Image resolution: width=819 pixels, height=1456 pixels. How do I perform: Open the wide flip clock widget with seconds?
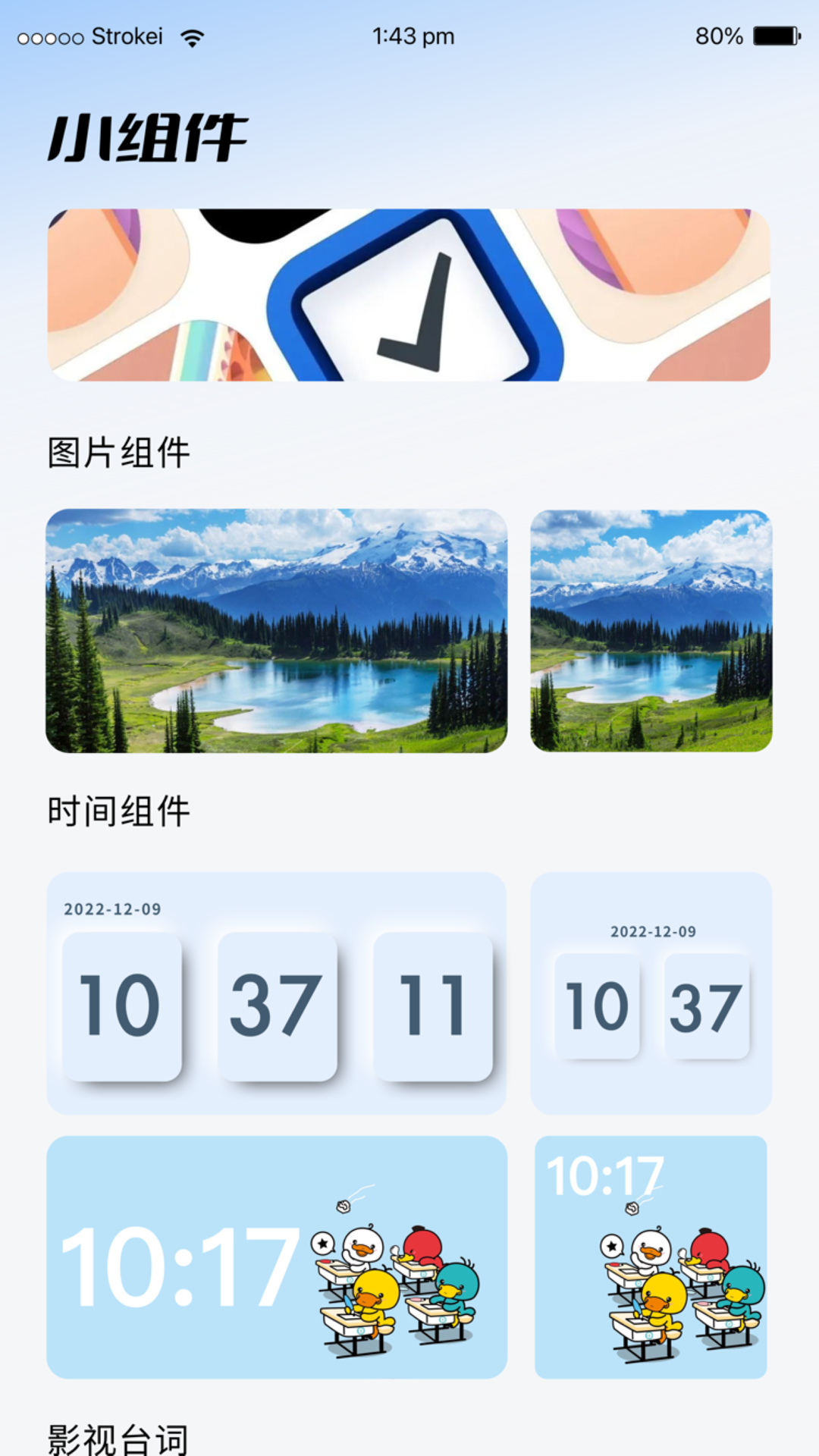click(276, 993)
